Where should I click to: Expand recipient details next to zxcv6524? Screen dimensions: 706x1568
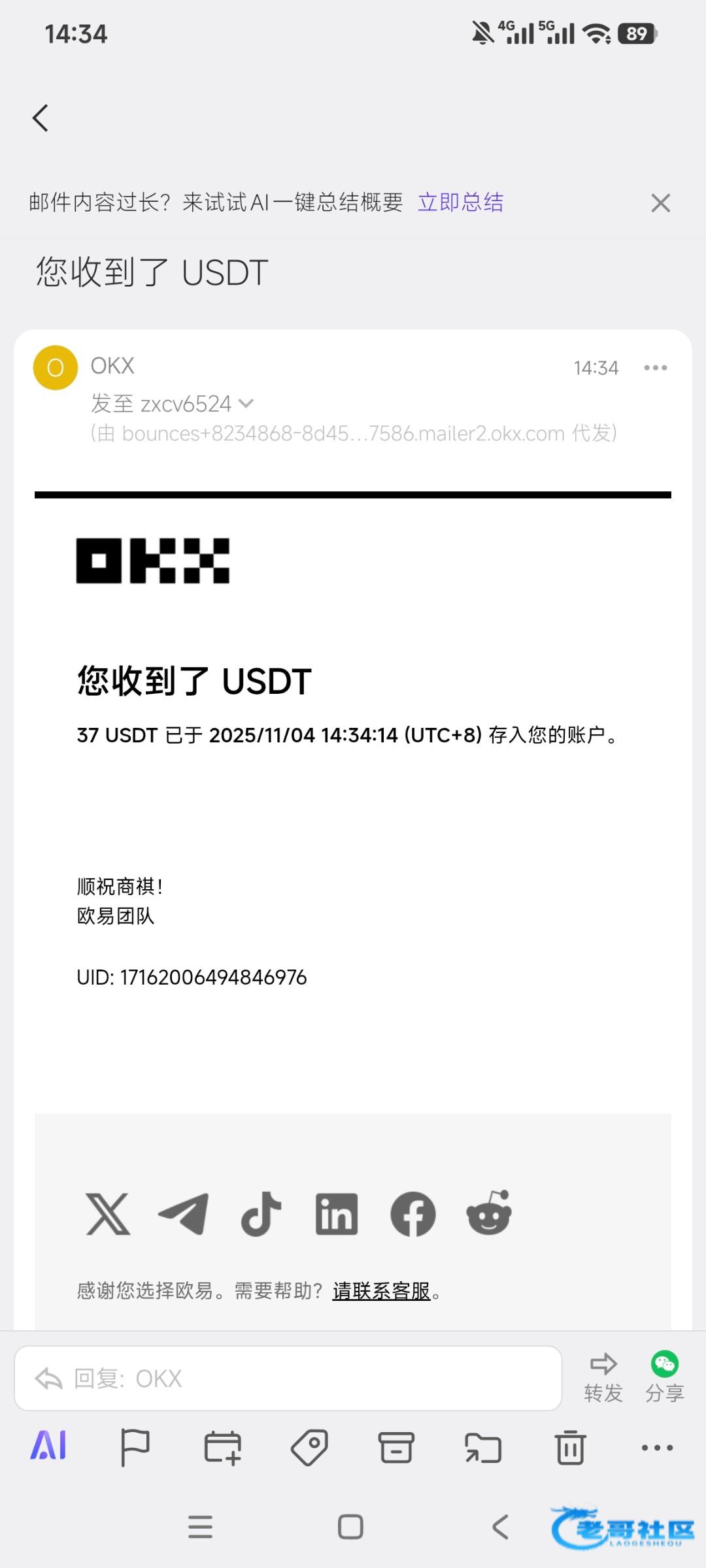coord(246,404)
